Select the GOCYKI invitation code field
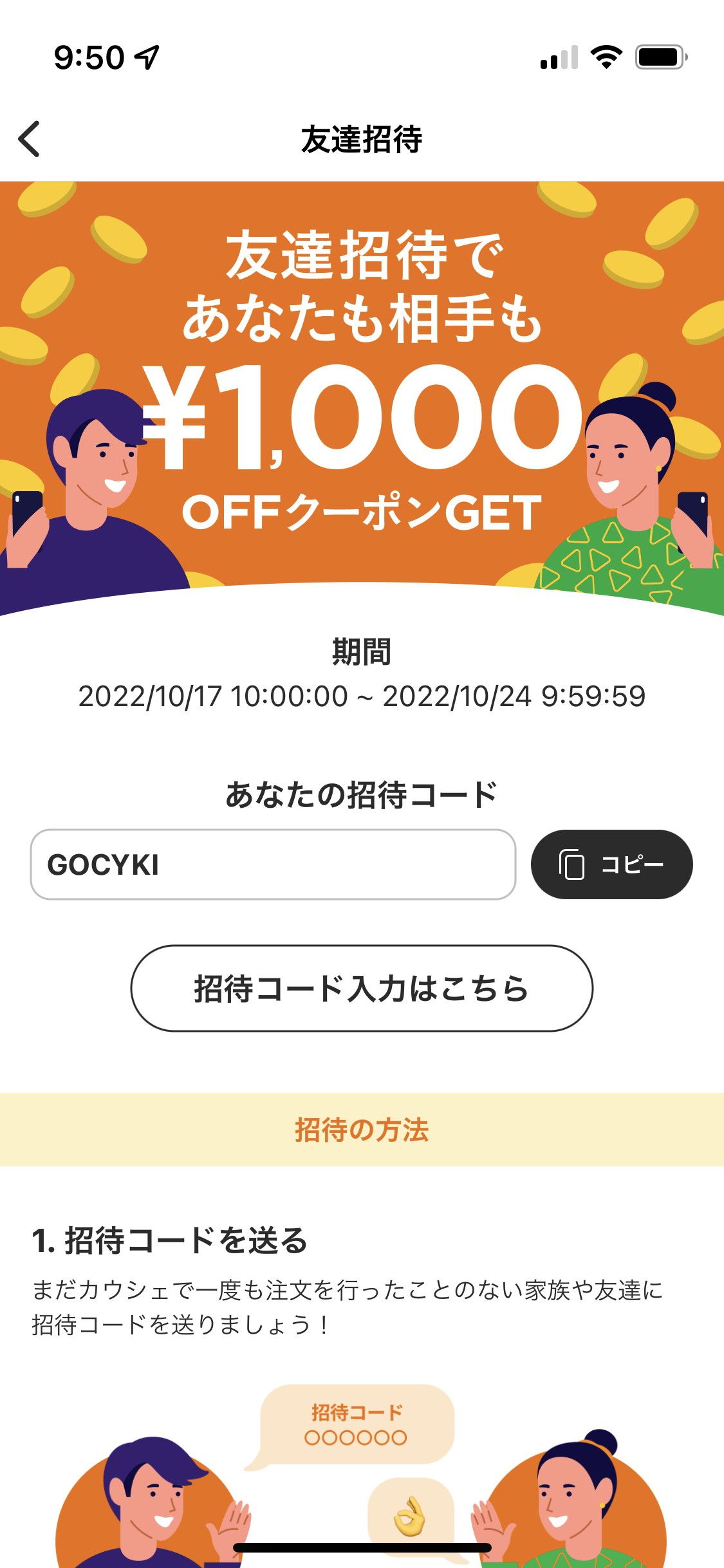 point(273,864)
